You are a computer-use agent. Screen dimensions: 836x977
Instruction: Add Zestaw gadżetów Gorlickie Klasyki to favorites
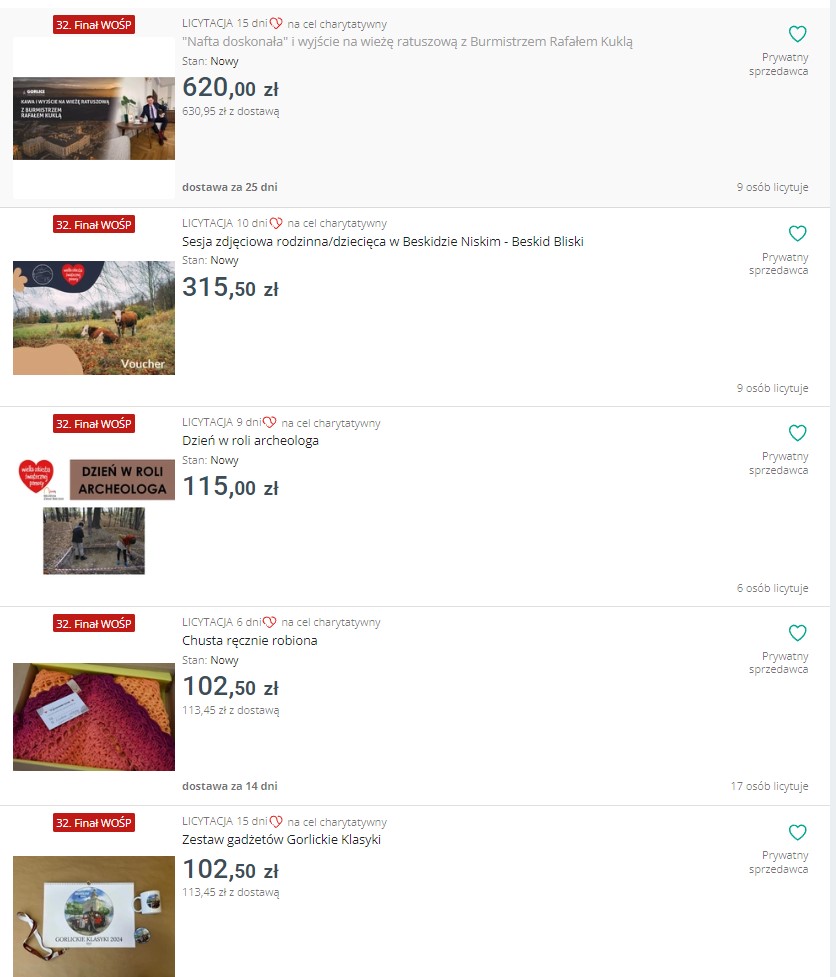click(797, 832)
